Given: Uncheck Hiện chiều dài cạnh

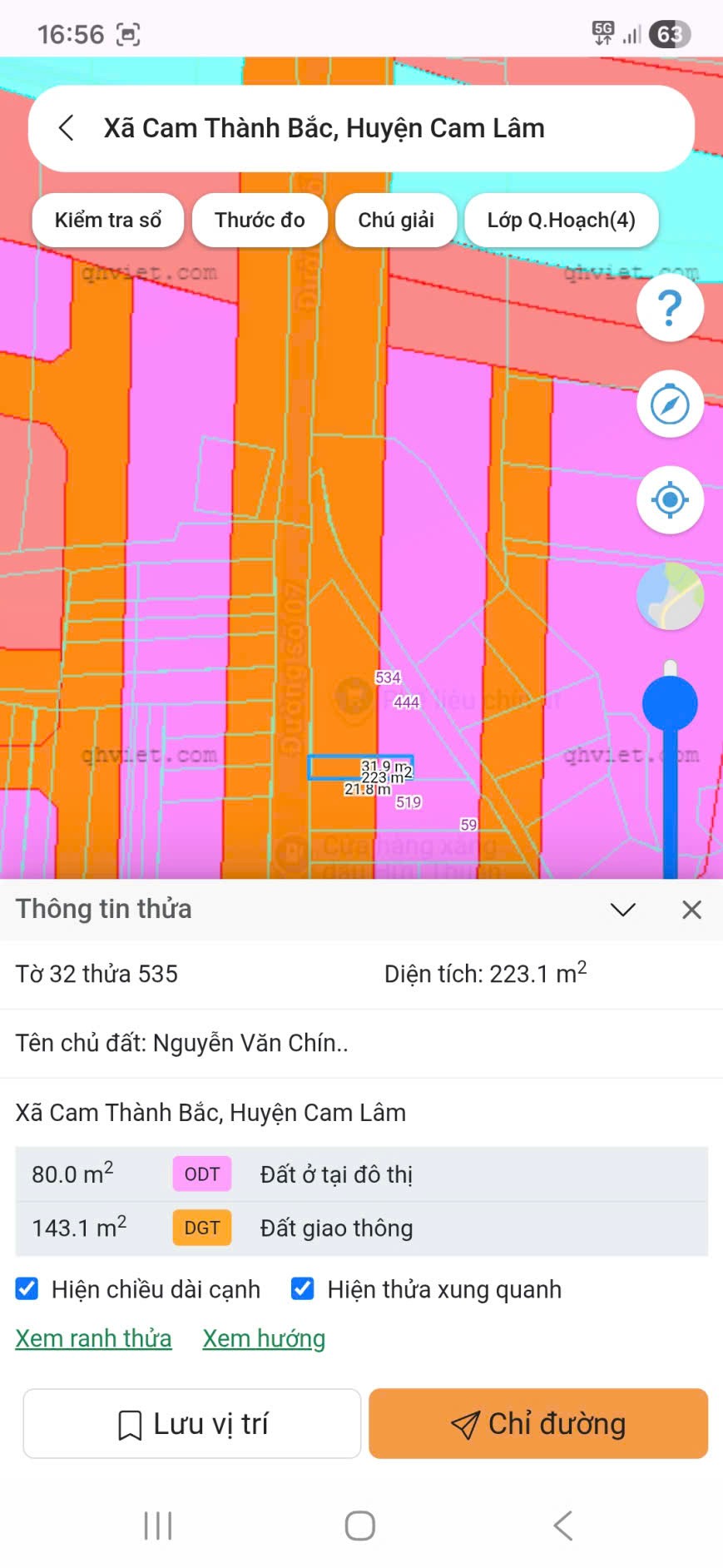Looking at the screenshot, I should pos(27,1288).
